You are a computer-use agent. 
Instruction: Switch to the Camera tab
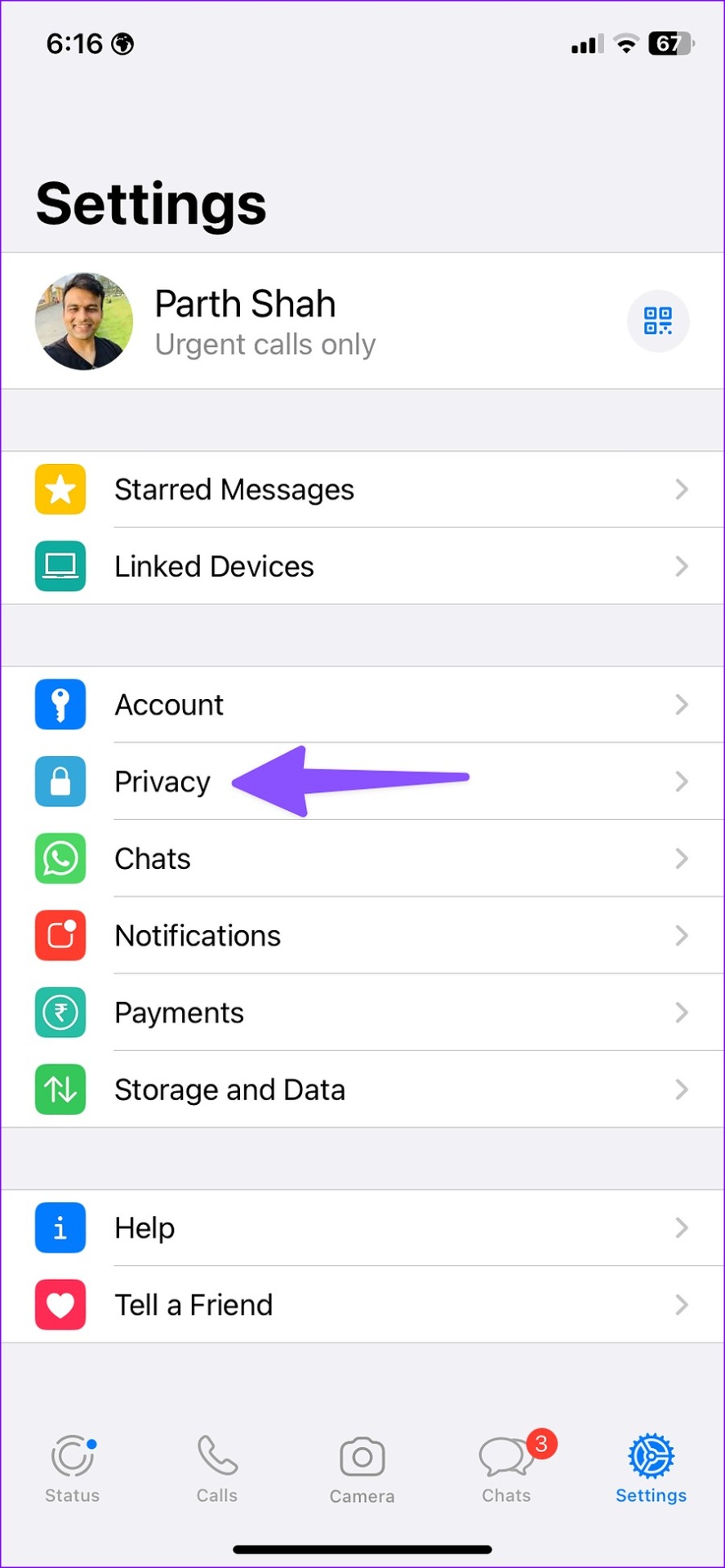click(x=362, y=1469)
